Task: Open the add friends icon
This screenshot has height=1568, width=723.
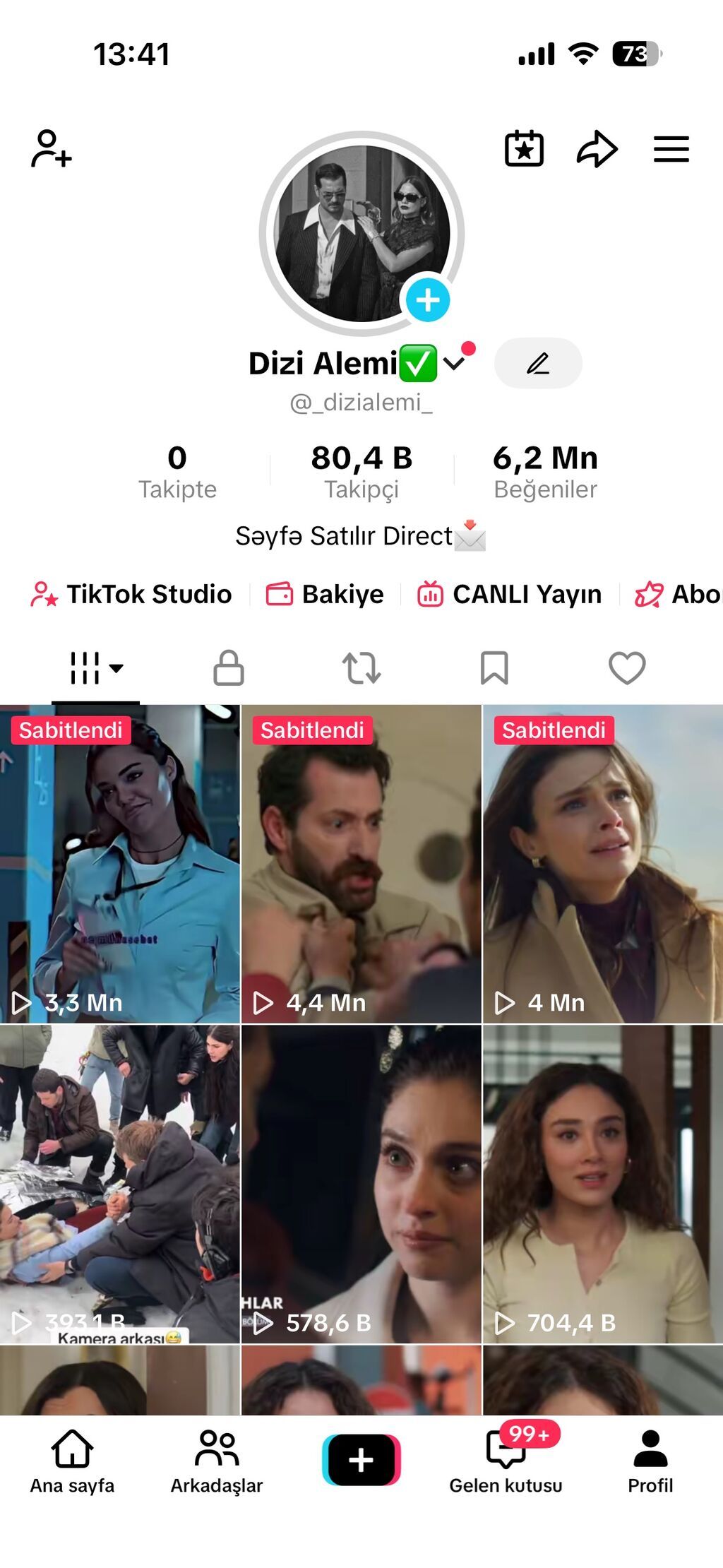Action: tap(51, 148)
